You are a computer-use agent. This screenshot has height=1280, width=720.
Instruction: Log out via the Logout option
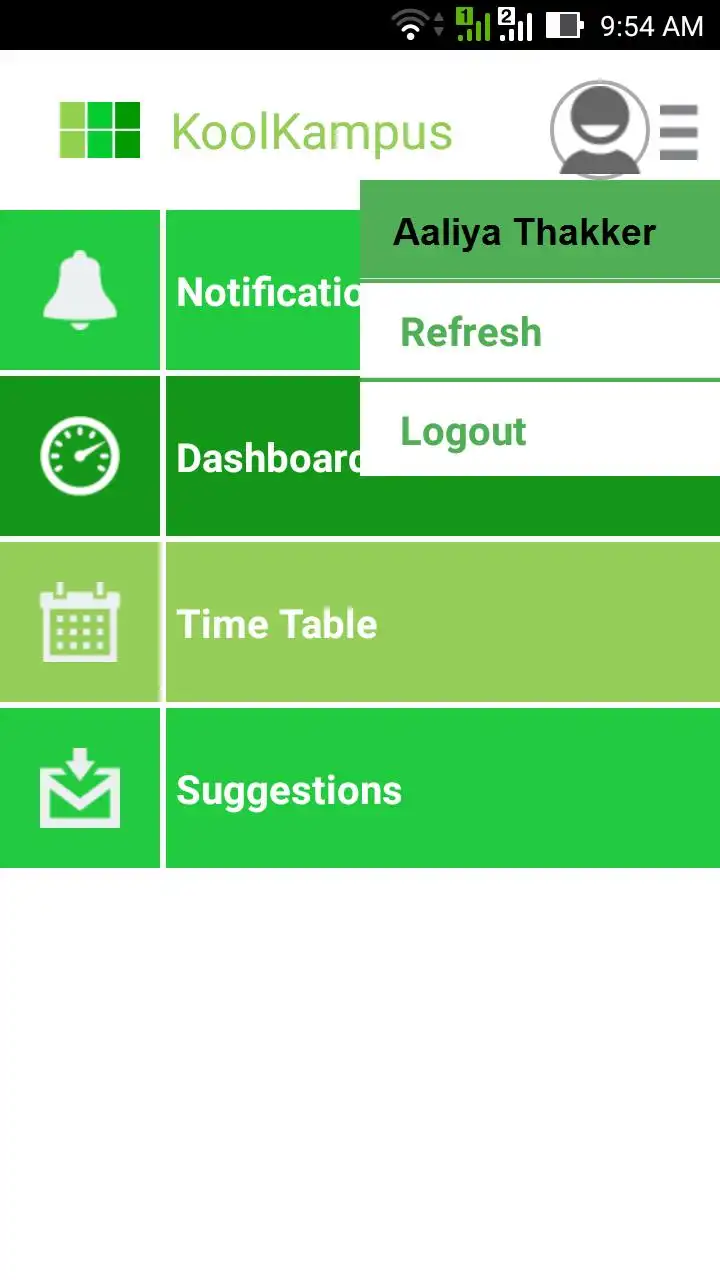[x=540, y=430]
